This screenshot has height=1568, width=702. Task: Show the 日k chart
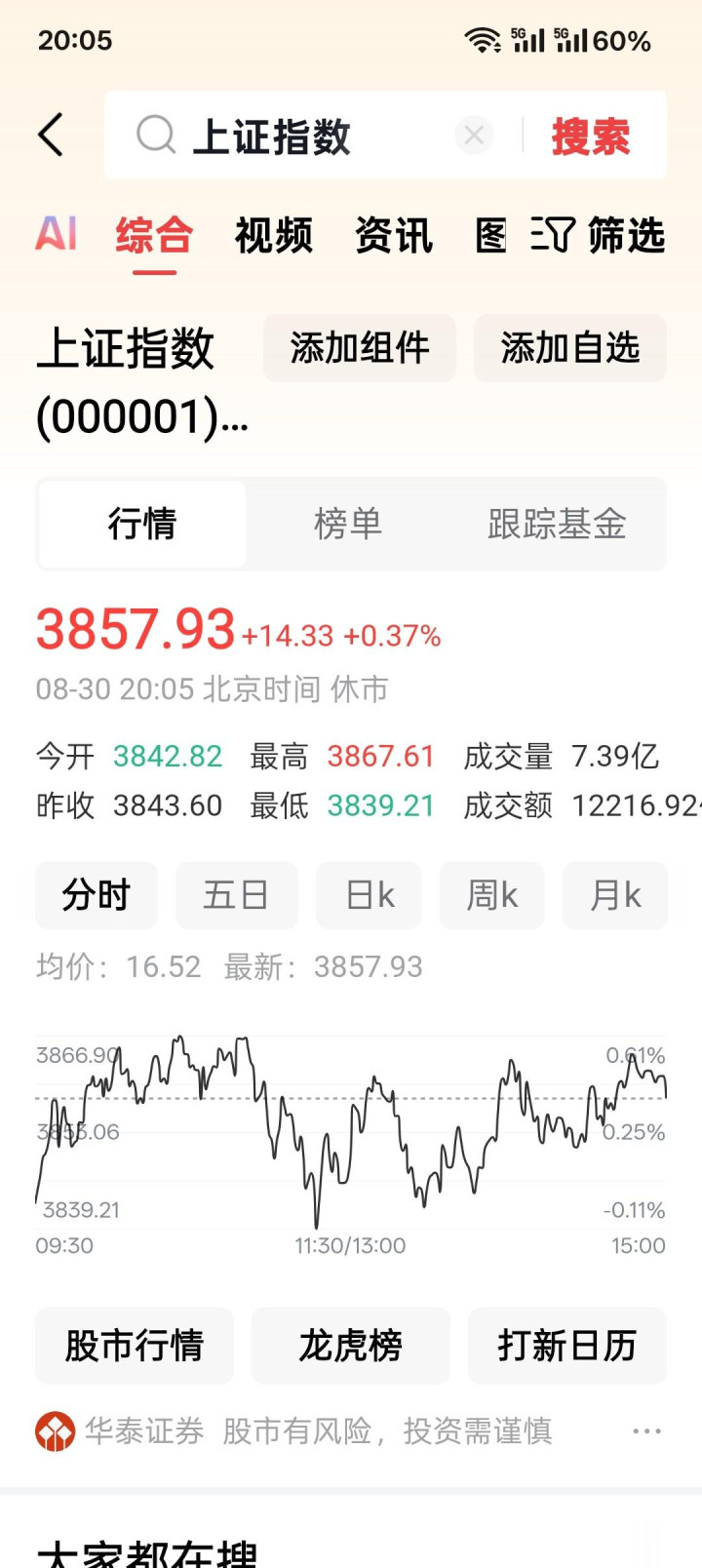[x=370, y=894]
